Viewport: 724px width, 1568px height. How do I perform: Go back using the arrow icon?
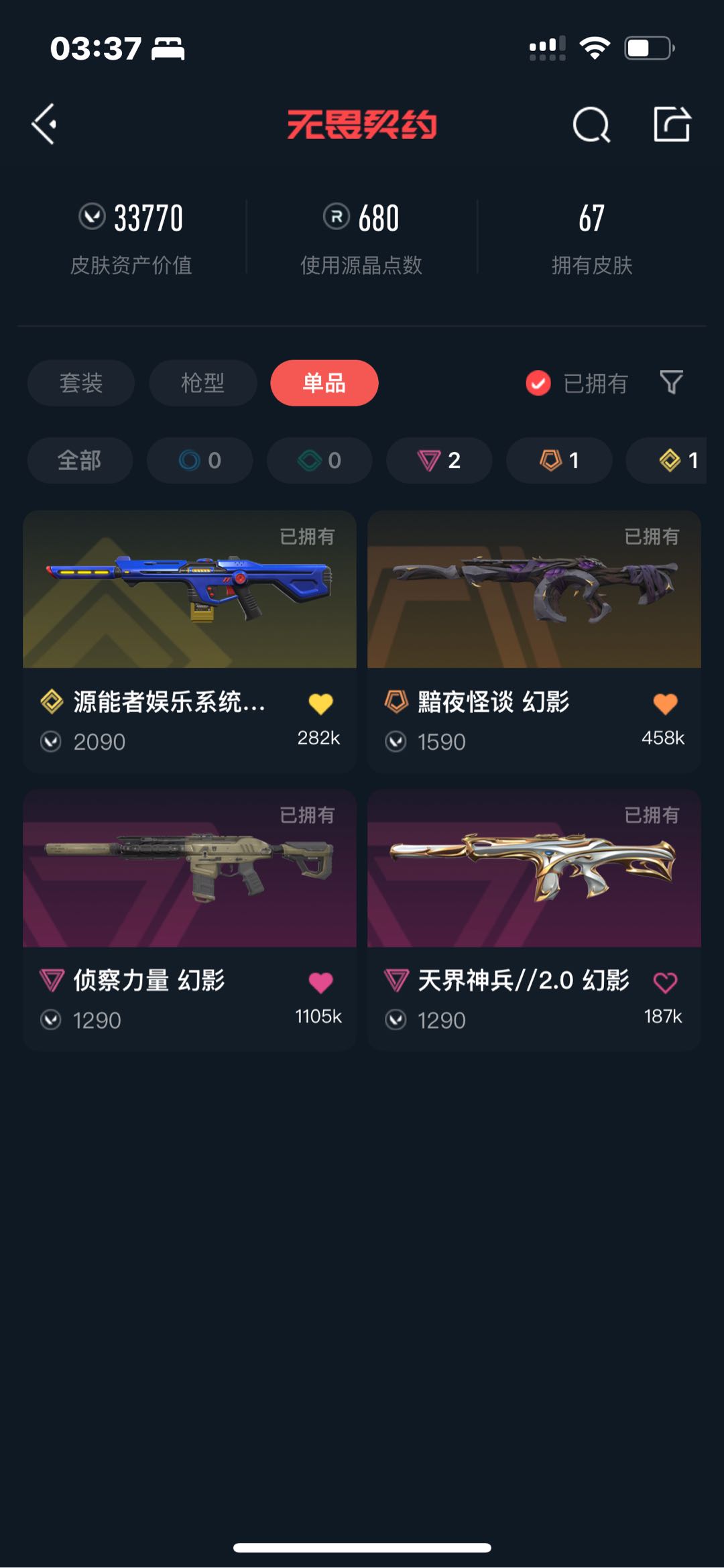coord(44,124)
